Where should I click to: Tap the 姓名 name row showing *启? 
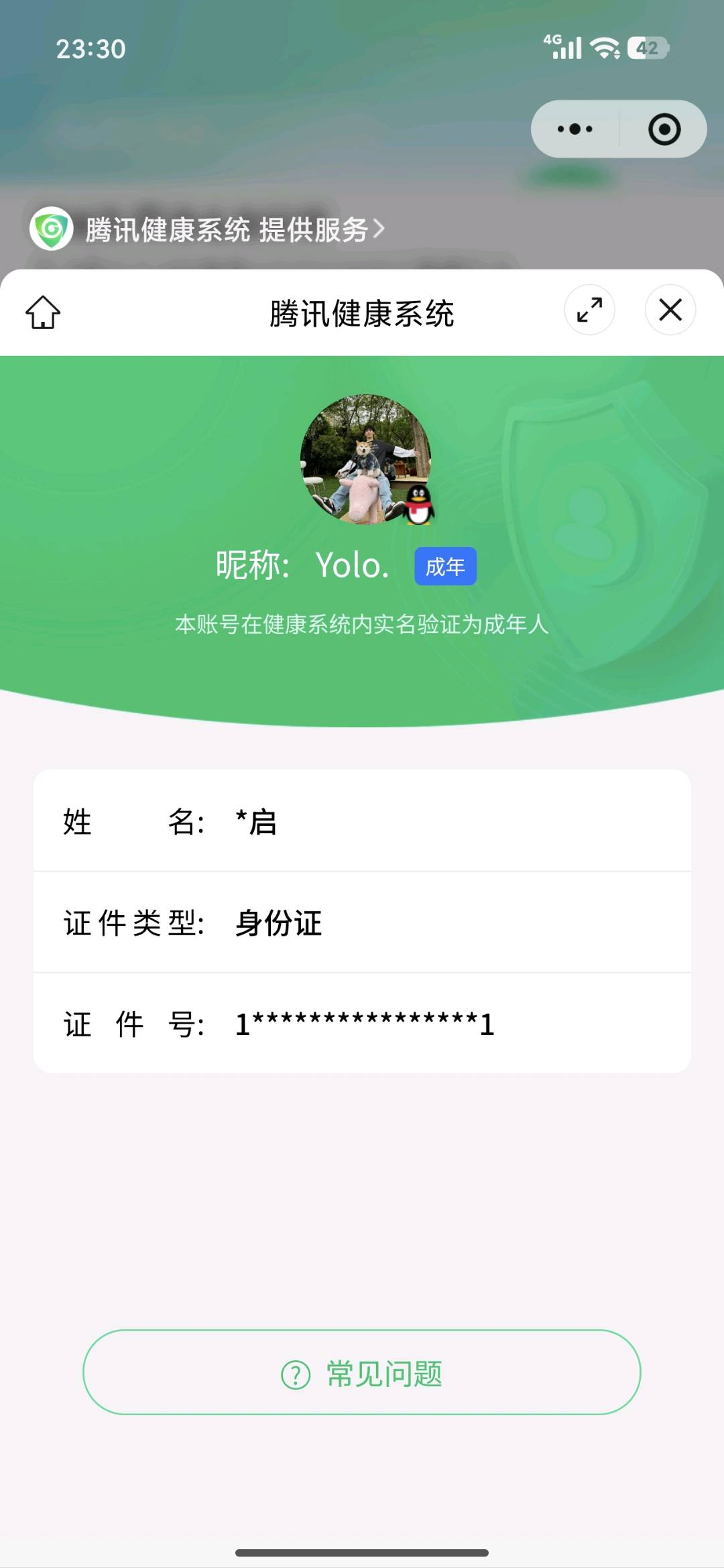(x=362, y=822)
